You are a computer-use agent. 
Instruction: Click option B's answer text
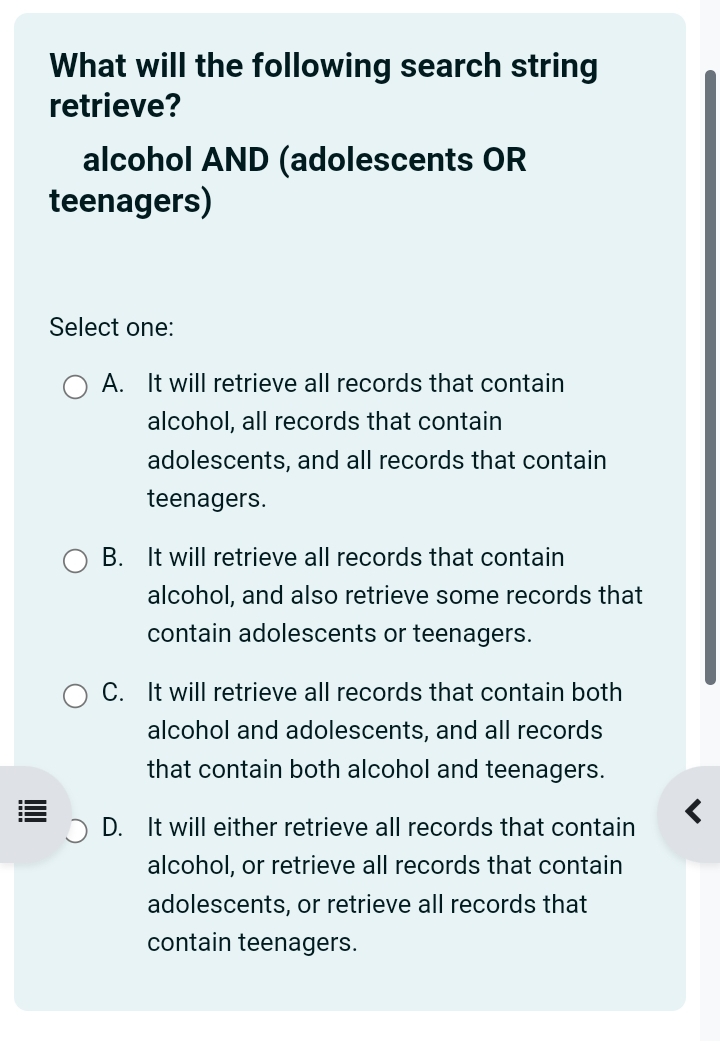point(395,595)
